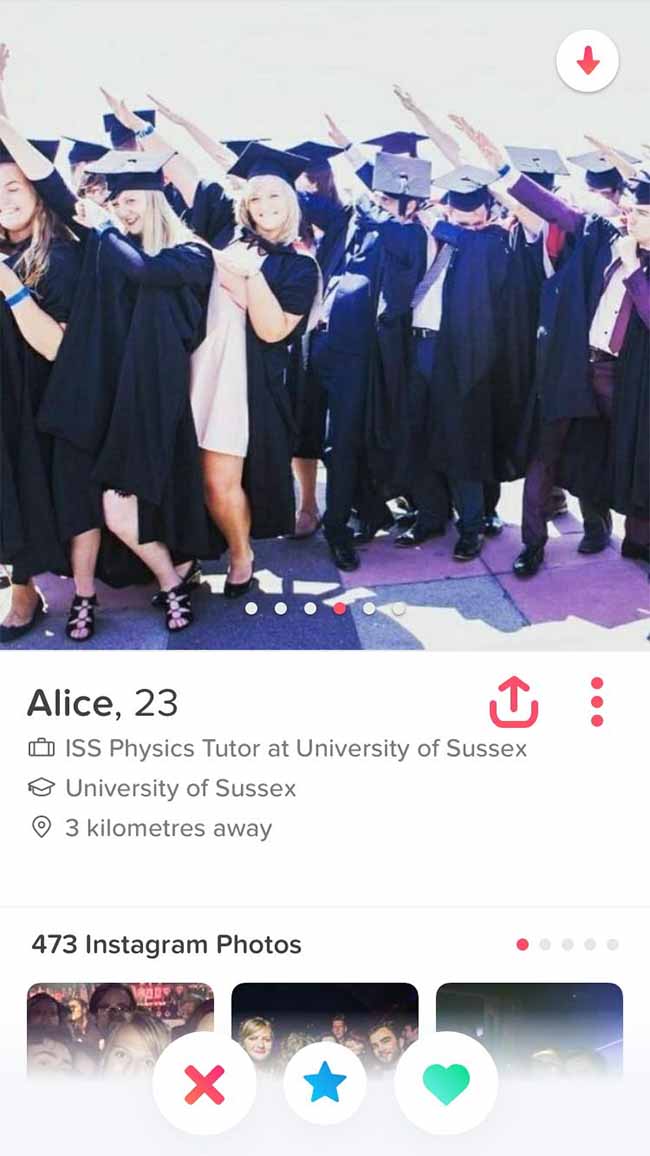Like Alice with the green heart

(x=446, y=1084)
